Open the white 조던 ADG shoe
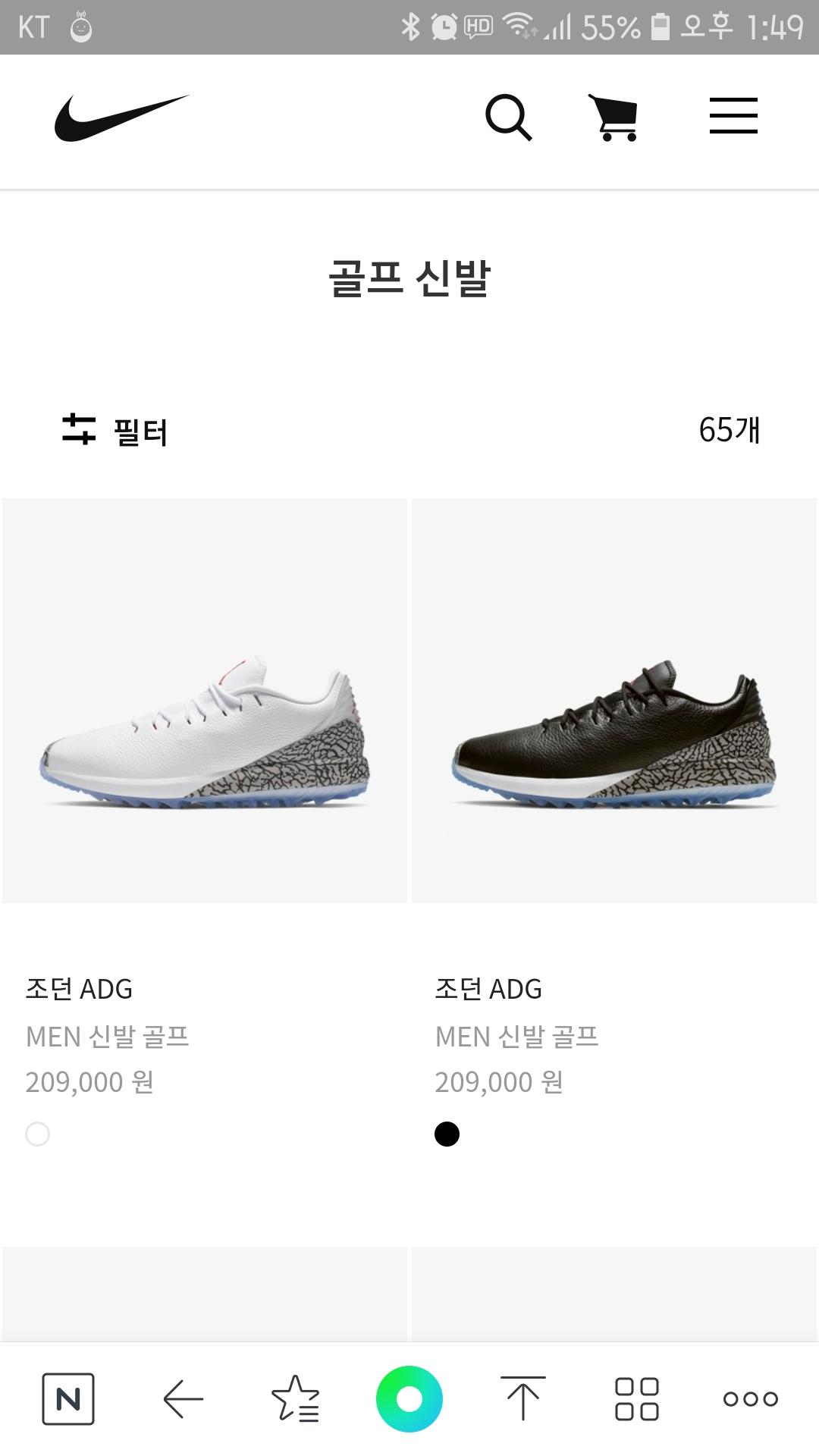 (205, 701)
